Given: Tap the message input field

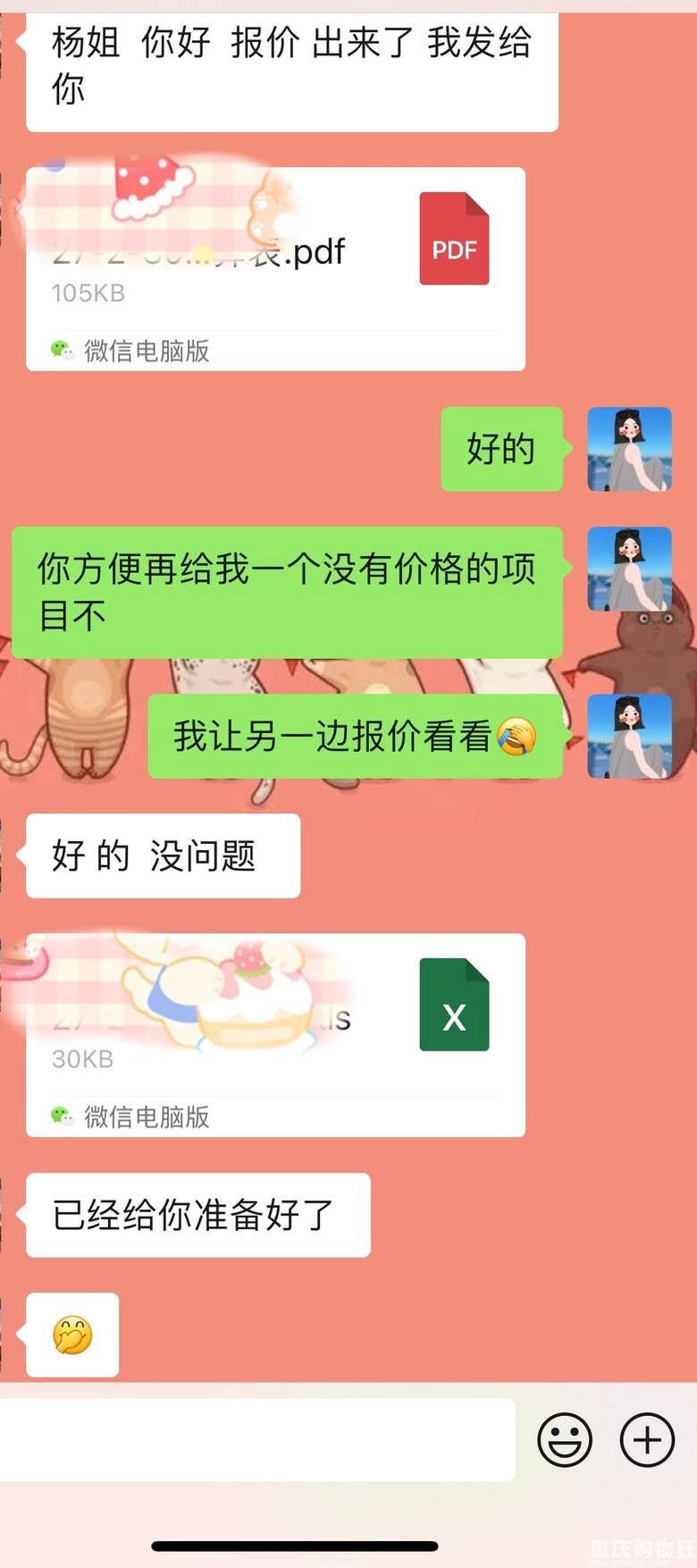Looking at the screenshot, I should [x=257, y=1439].
